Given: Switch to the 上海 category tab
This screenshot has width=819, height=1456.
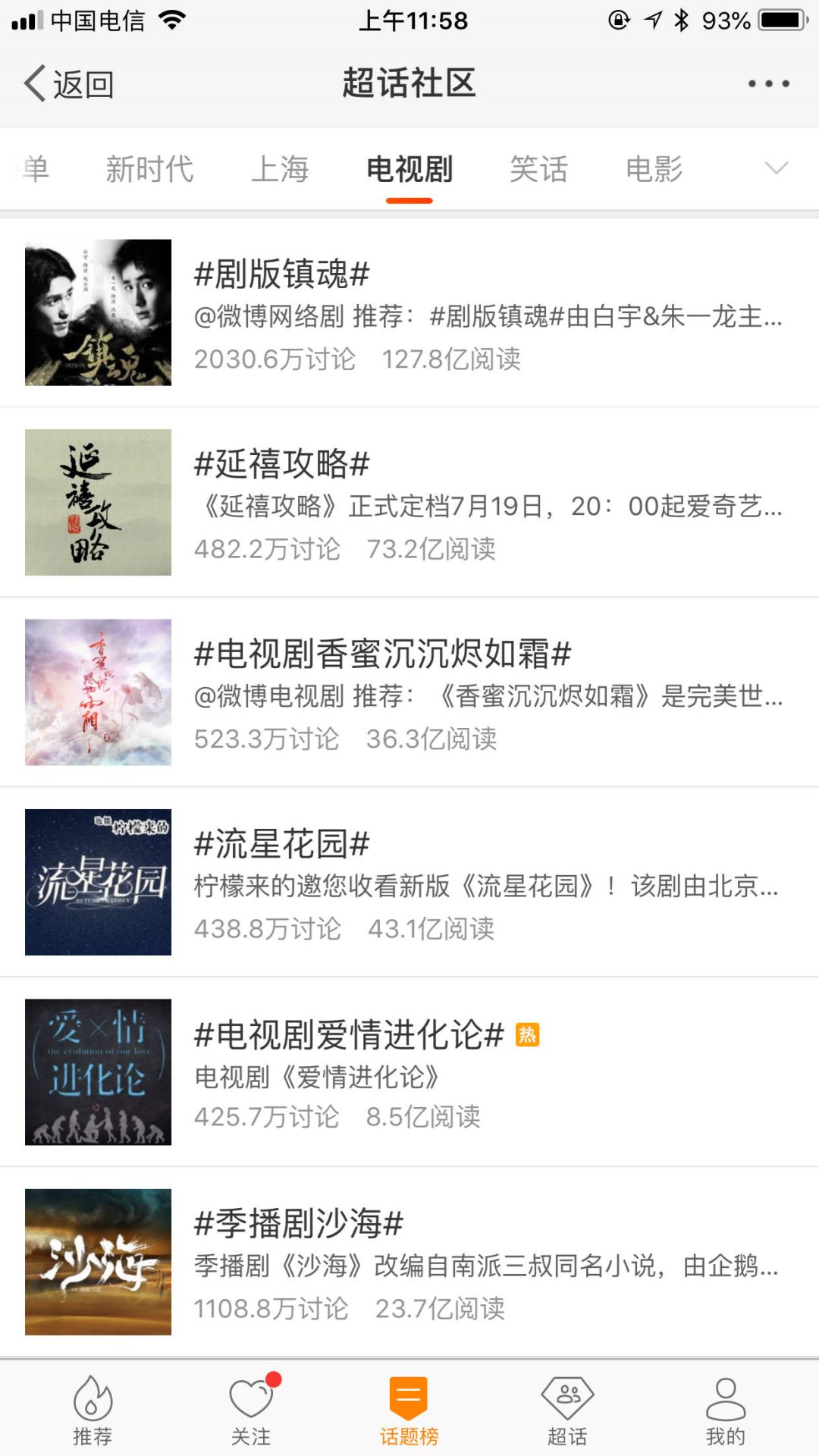Looking at the screenshot, I should click(x=280, y=168).
